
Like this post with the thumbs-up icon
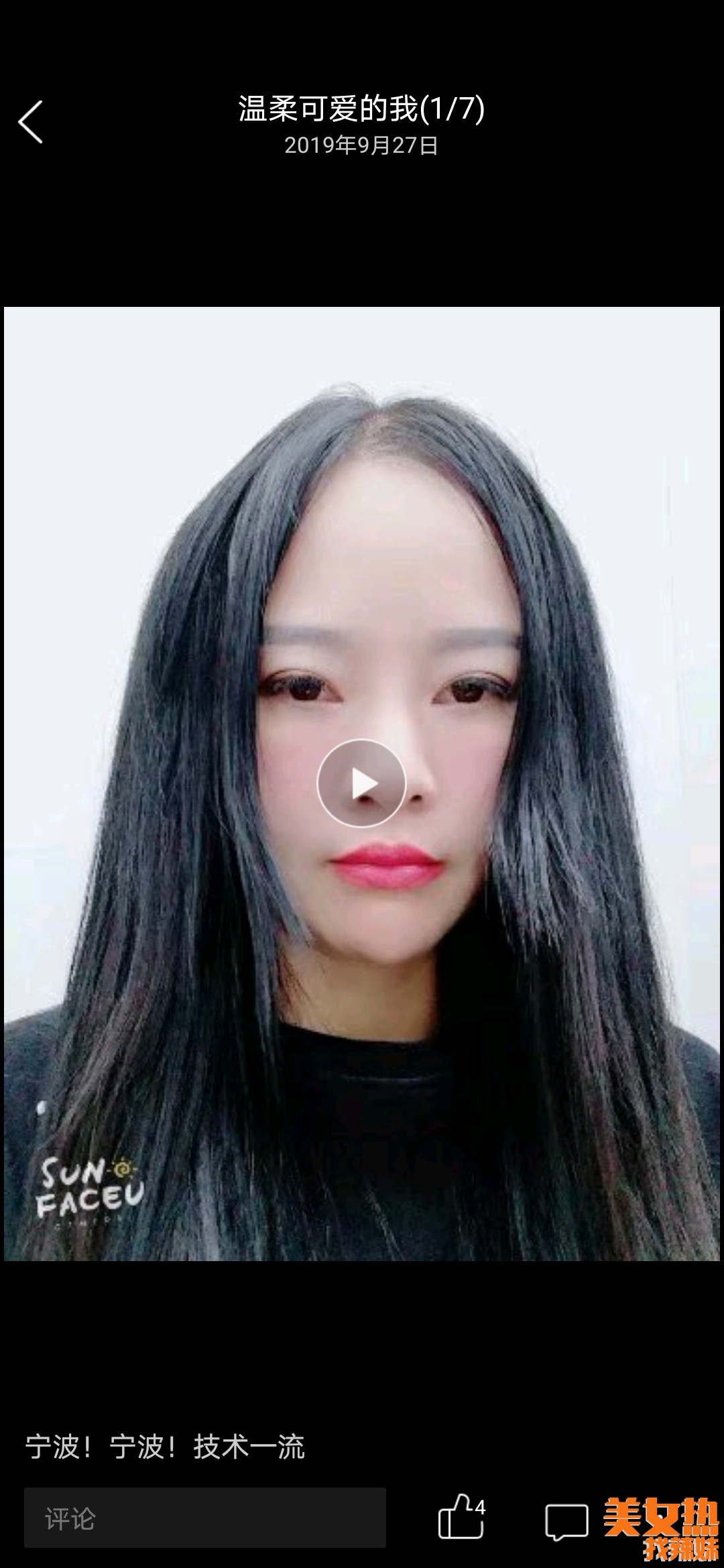461,1518
